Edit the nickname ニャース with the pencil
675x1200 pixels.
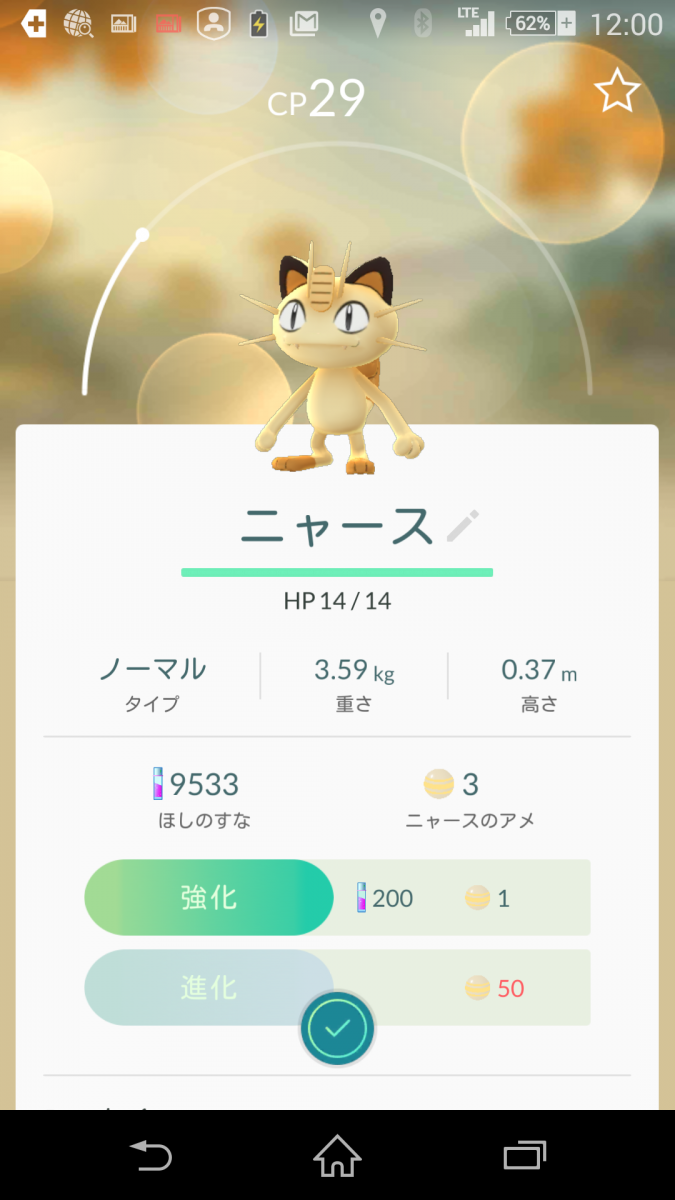(462, 526)
